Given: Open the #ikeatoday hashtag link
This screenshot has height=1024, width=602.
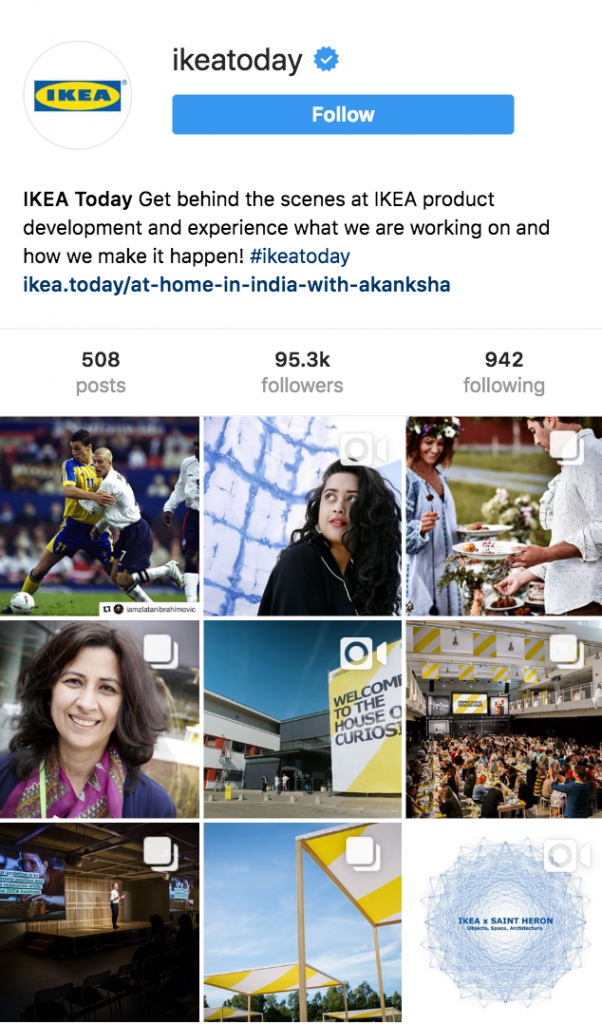Looking at the screenshot, I should 300,256.
